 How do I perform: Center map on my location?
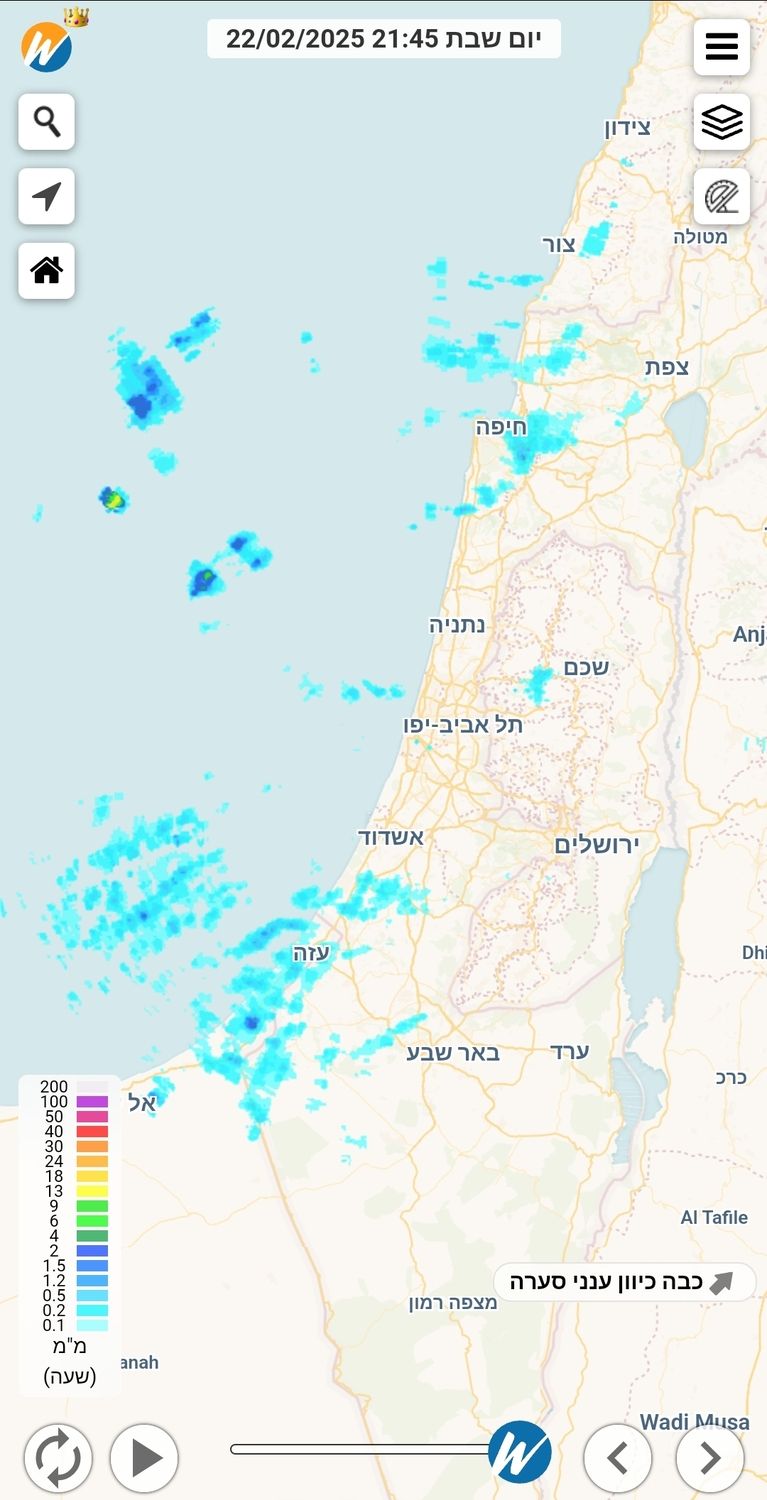point(46,196)
